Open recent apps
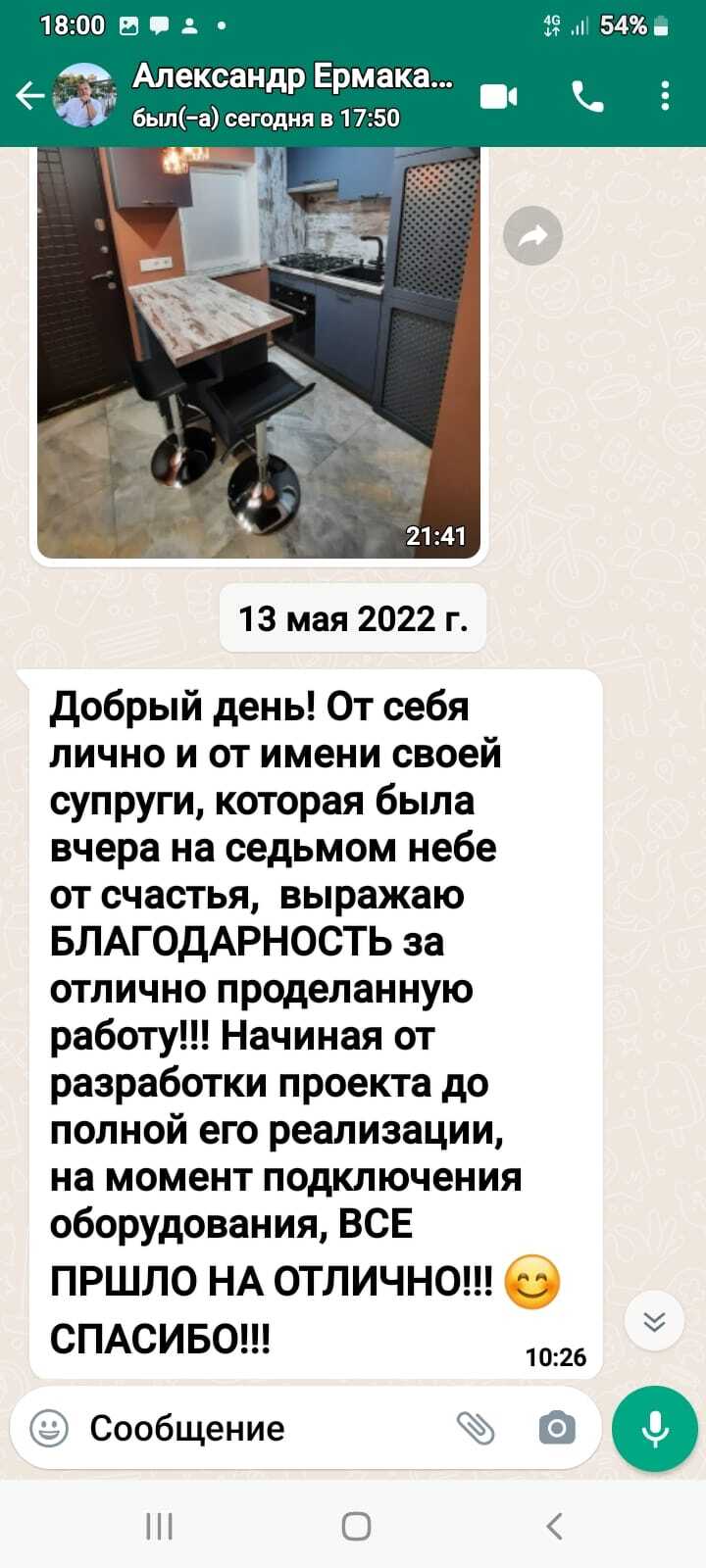 [159, 1526]
